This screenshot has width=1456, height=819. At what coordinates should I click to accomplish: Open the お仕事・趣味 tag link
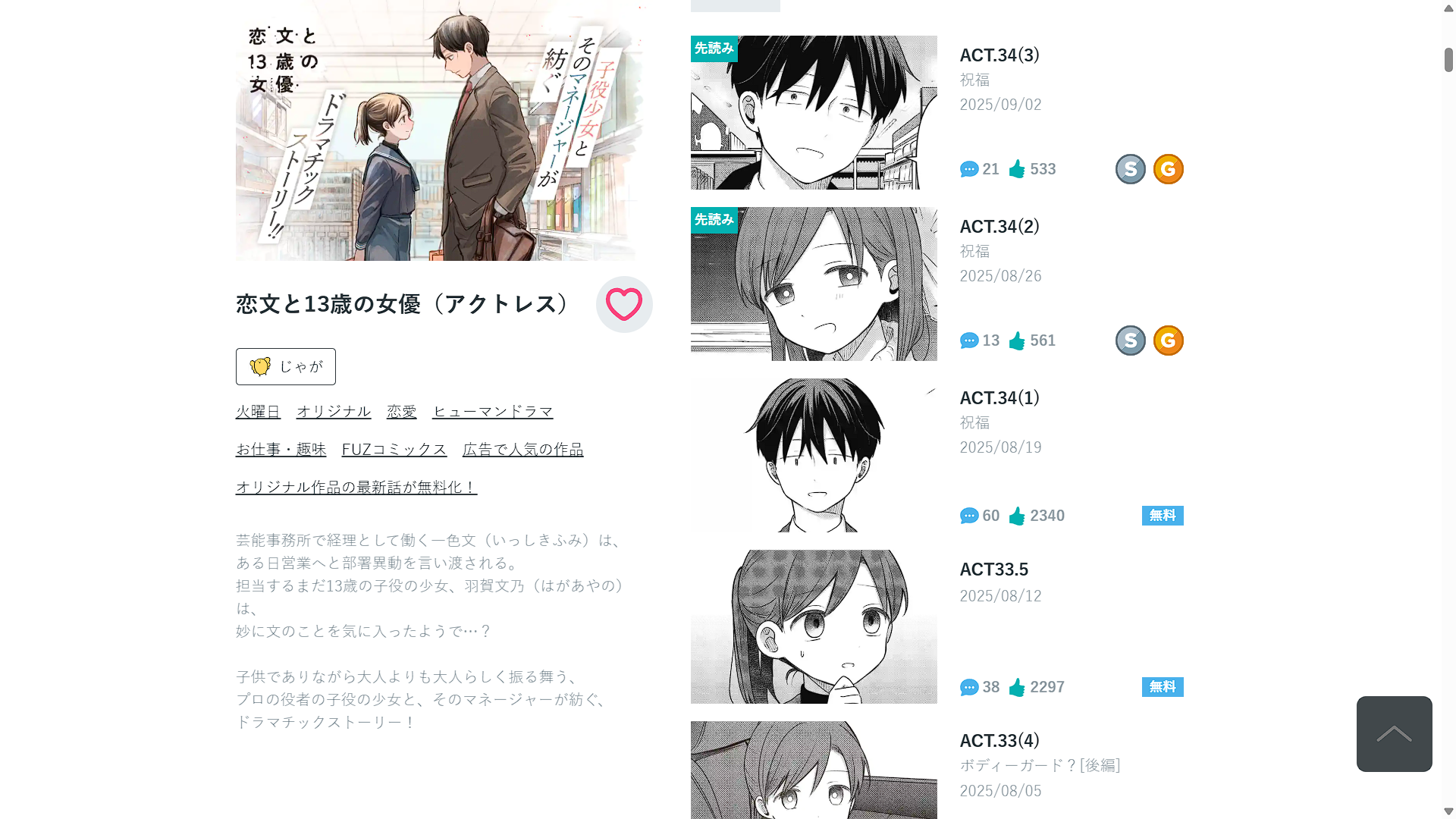pyautogui.click(x=281, y=449)
